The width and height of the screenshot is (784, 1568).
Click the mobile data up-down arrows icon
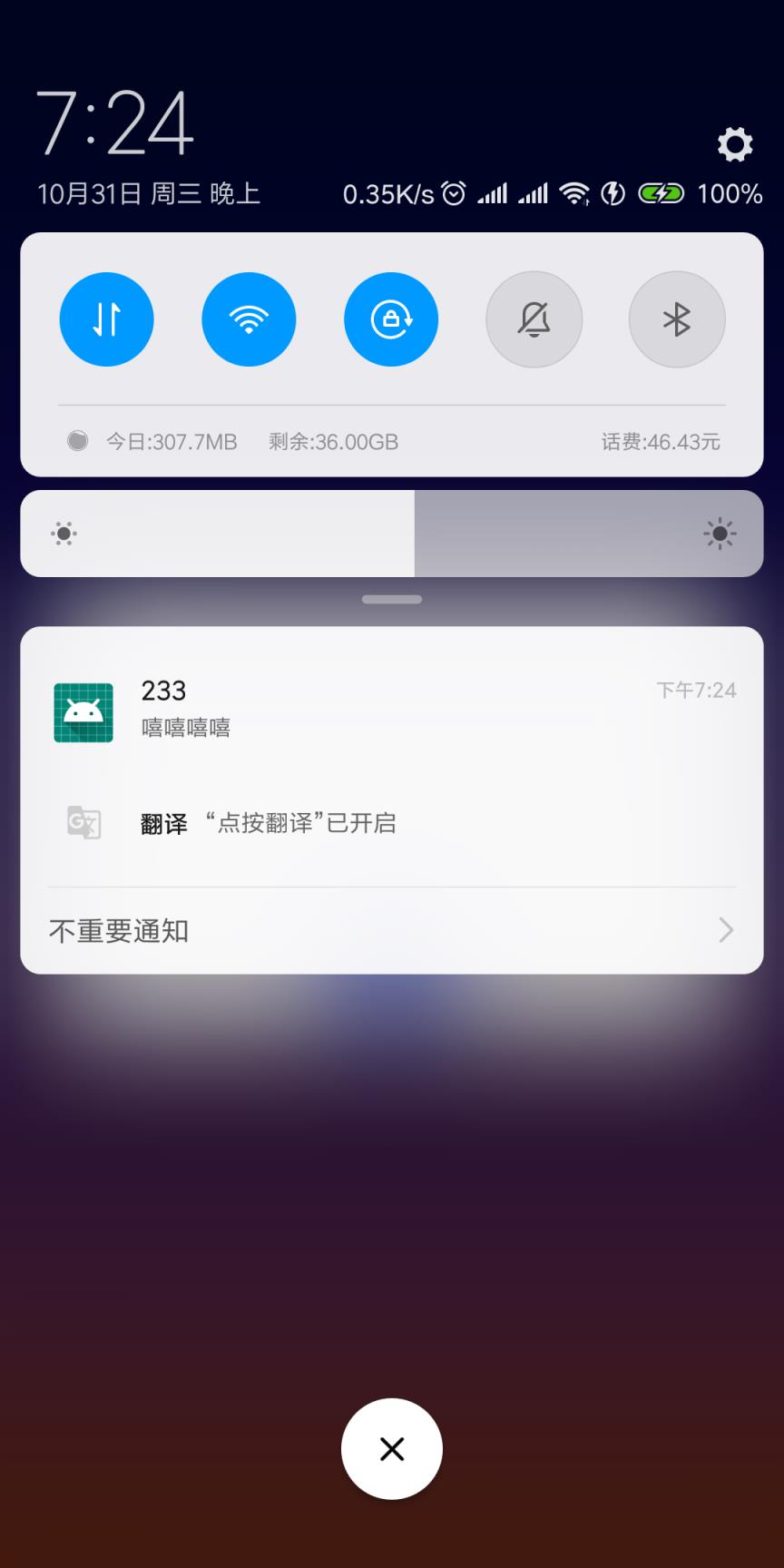[106, 319]
